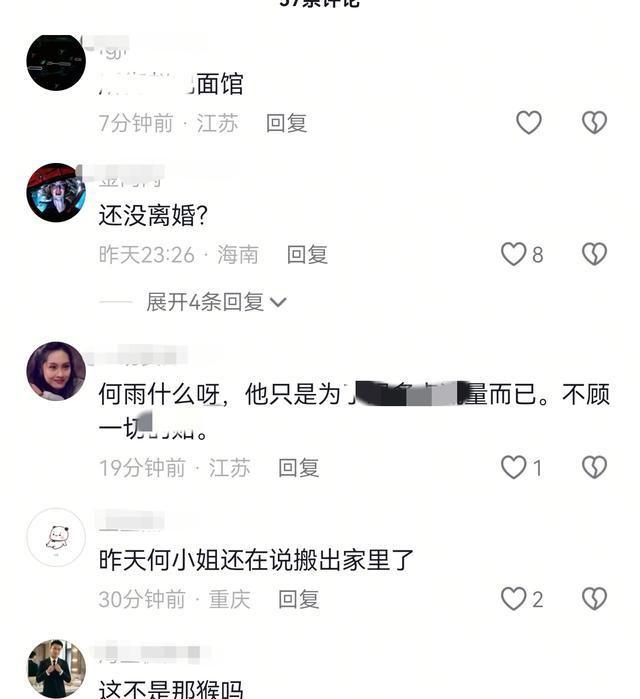Image resolution: width=640 pixels, height=699 pixels.
Task: Dislike the comment starting 何雨什么呀
Action: (x=594, y=467)
